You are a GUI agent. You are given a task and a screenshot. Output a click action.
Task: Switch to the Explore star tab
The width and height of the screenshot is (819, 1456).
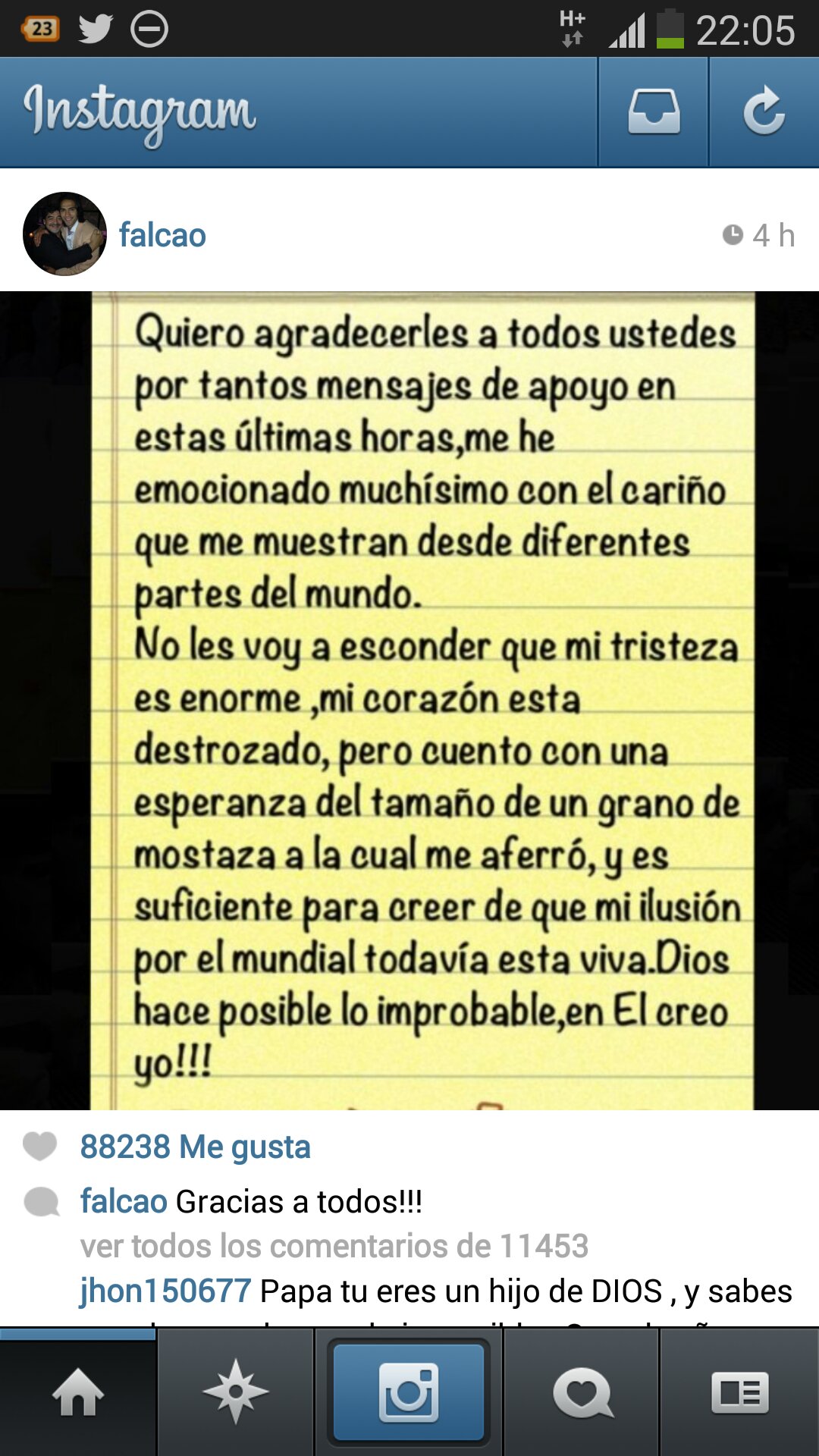pos(235,1393)
